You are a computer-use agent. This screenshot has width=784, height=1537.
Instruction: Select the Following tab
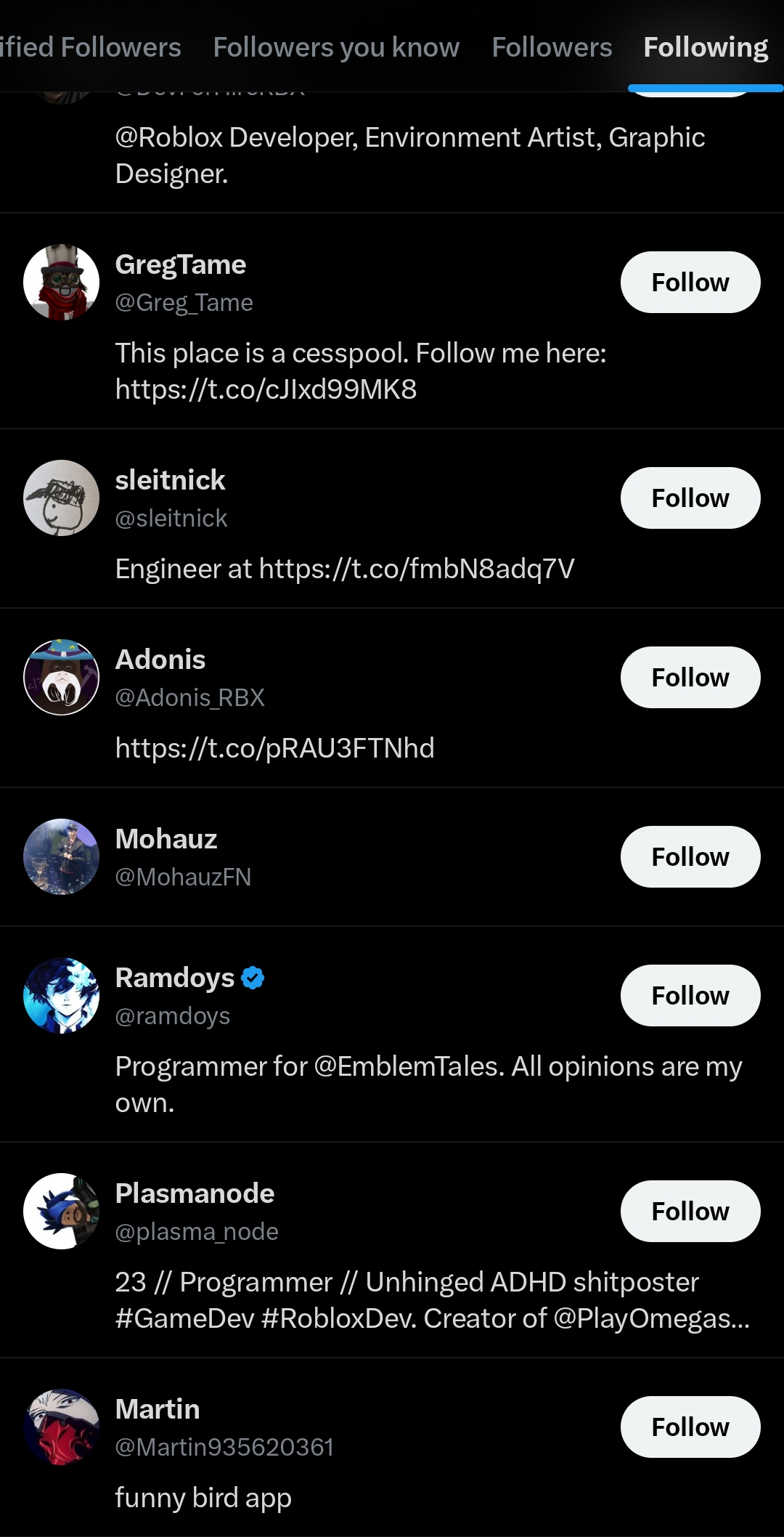tap(706, 47)
